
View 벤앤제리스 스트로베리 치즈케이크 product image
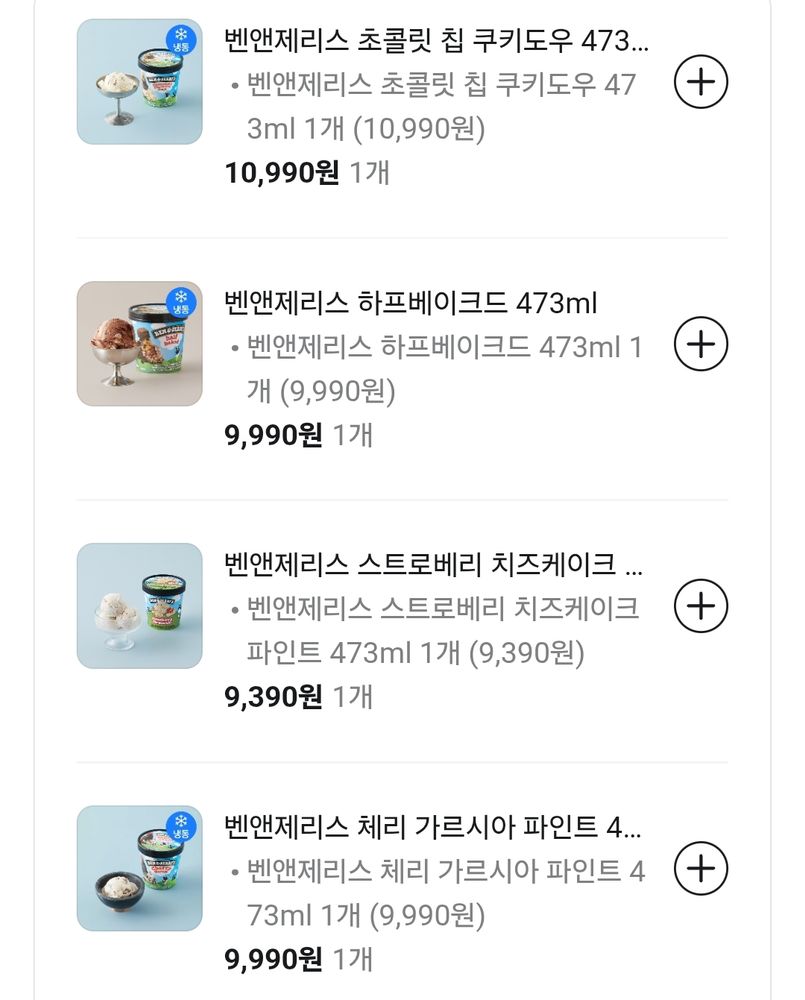[x=140, y=606]
